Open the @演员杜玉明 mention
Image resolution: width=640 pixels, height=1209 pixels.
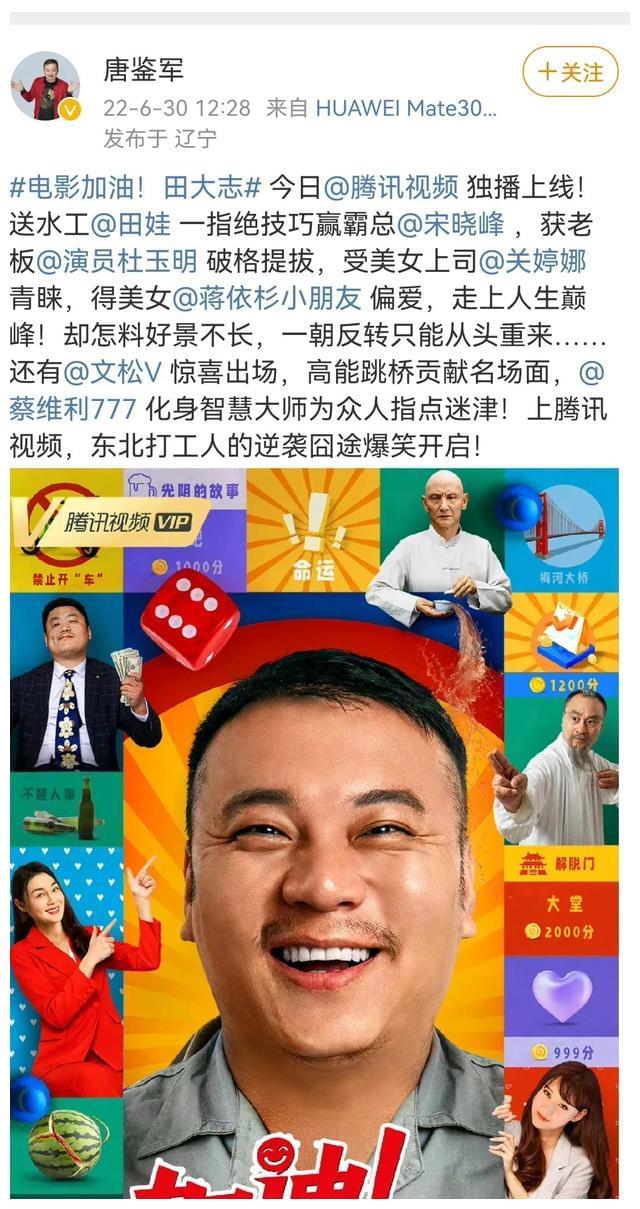pyautogui.click(x=117, y=261)
